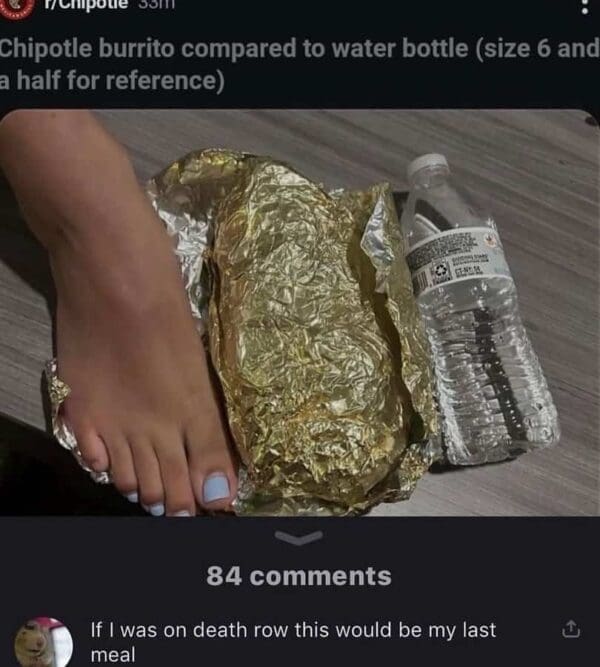Screen dimensions: 600x667
Task: Open the commenter's profile avatar
Action: point(42,642)
